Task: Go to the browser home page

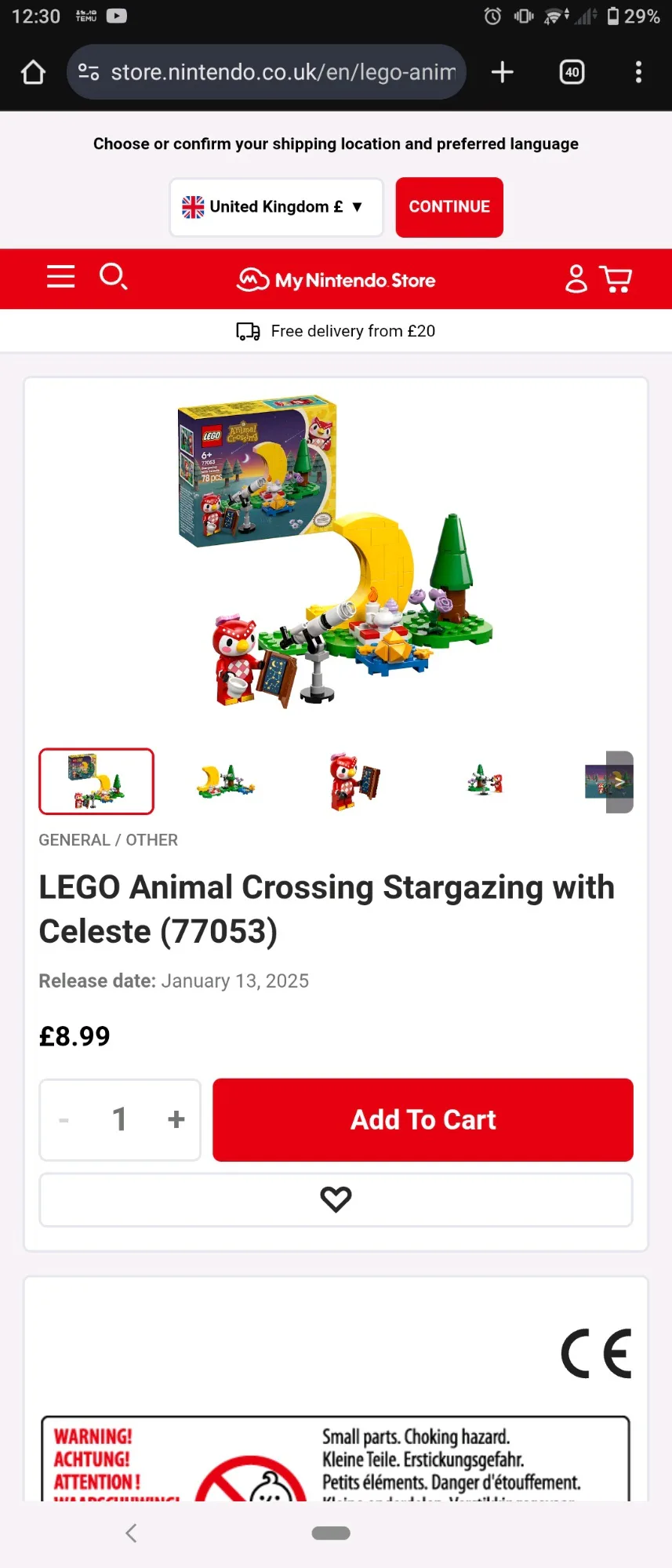Action: pyautogui.click(x=33, y=72)
